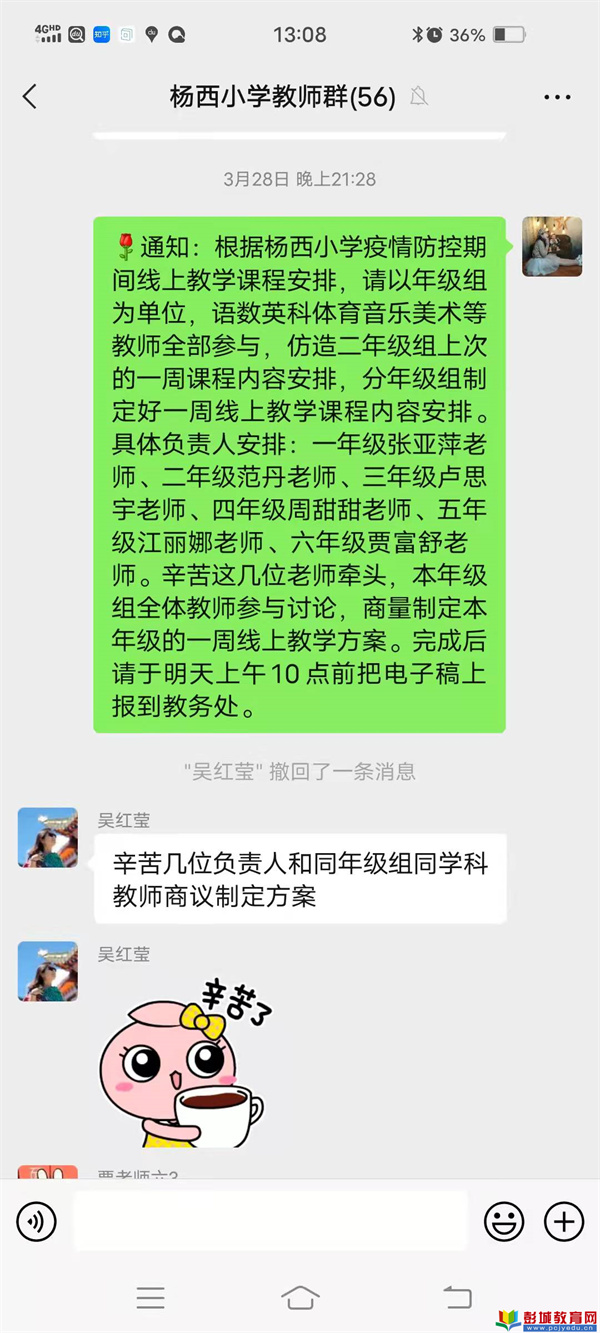View the notice sender's avatar profile
The image size is (600, 1333).
click(552, 246)
